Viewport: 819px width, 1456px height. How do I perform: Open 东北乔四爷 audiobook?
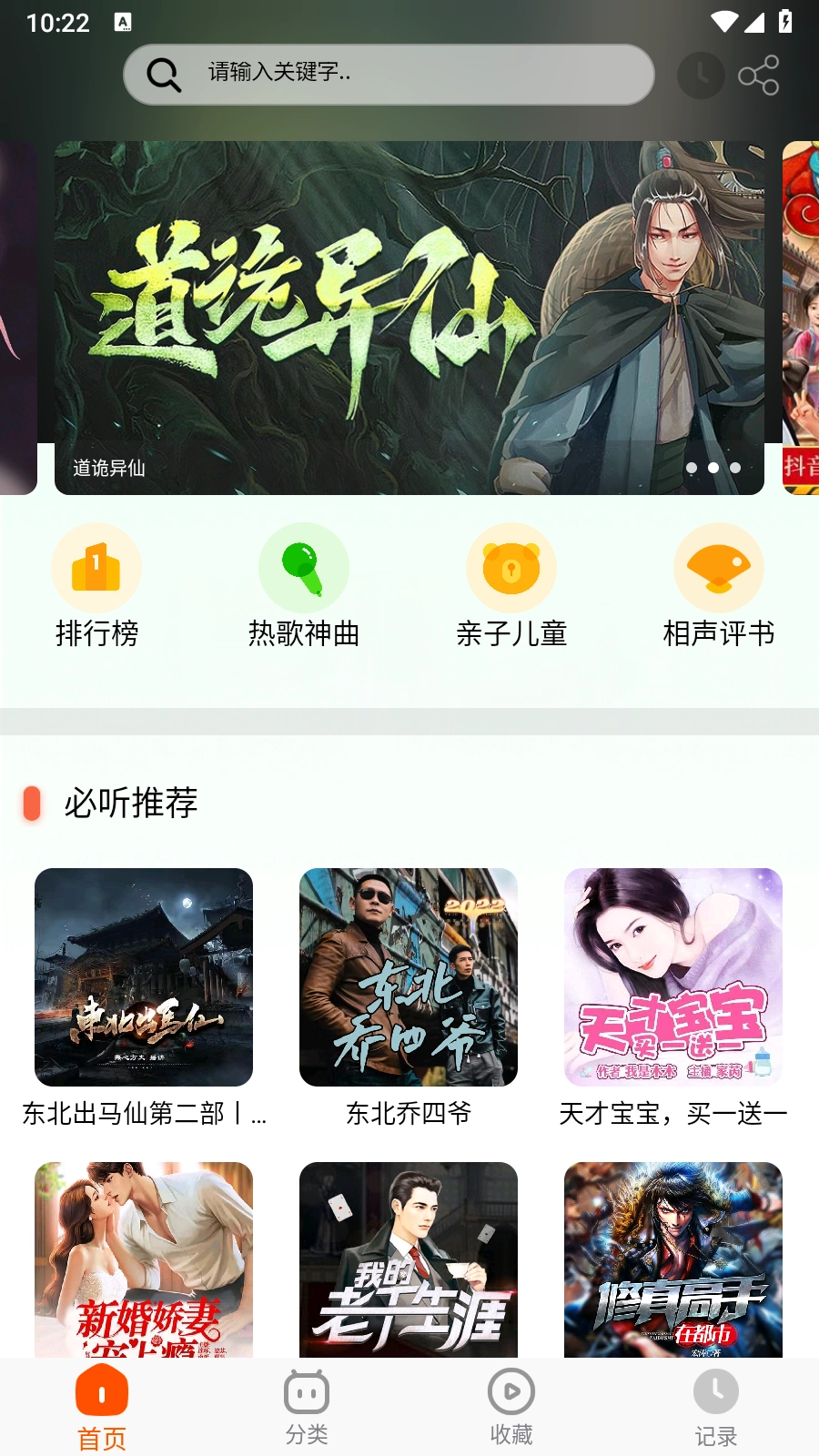[409, 978]
